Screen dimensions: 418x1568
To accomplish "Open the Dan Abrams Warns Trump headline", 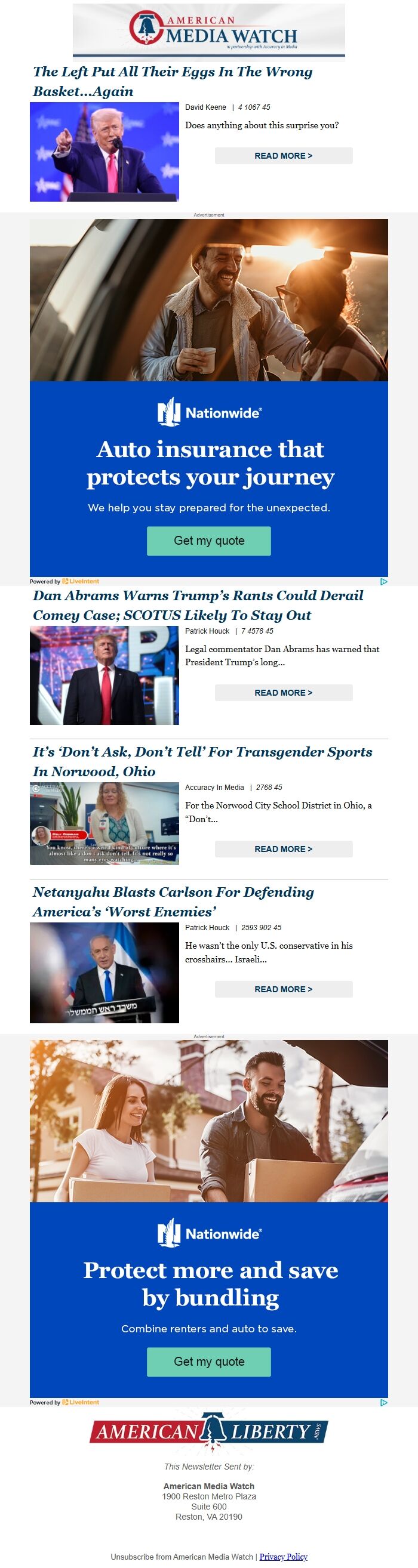I will click(x=198, y=605).
